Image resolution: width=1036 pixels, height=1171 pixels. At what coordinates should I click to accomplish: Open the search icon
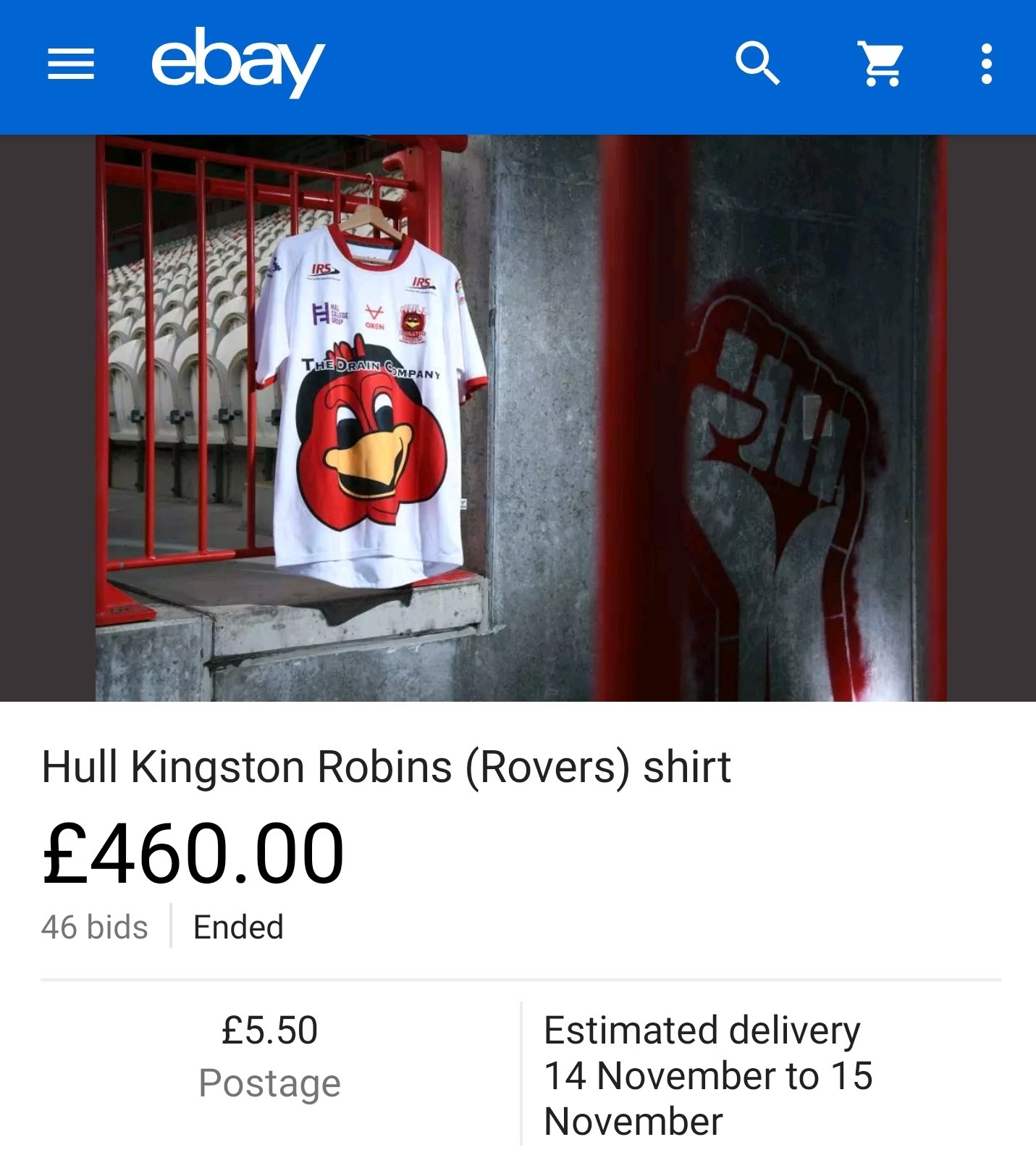pyautogui.click(x=757, y=64)
